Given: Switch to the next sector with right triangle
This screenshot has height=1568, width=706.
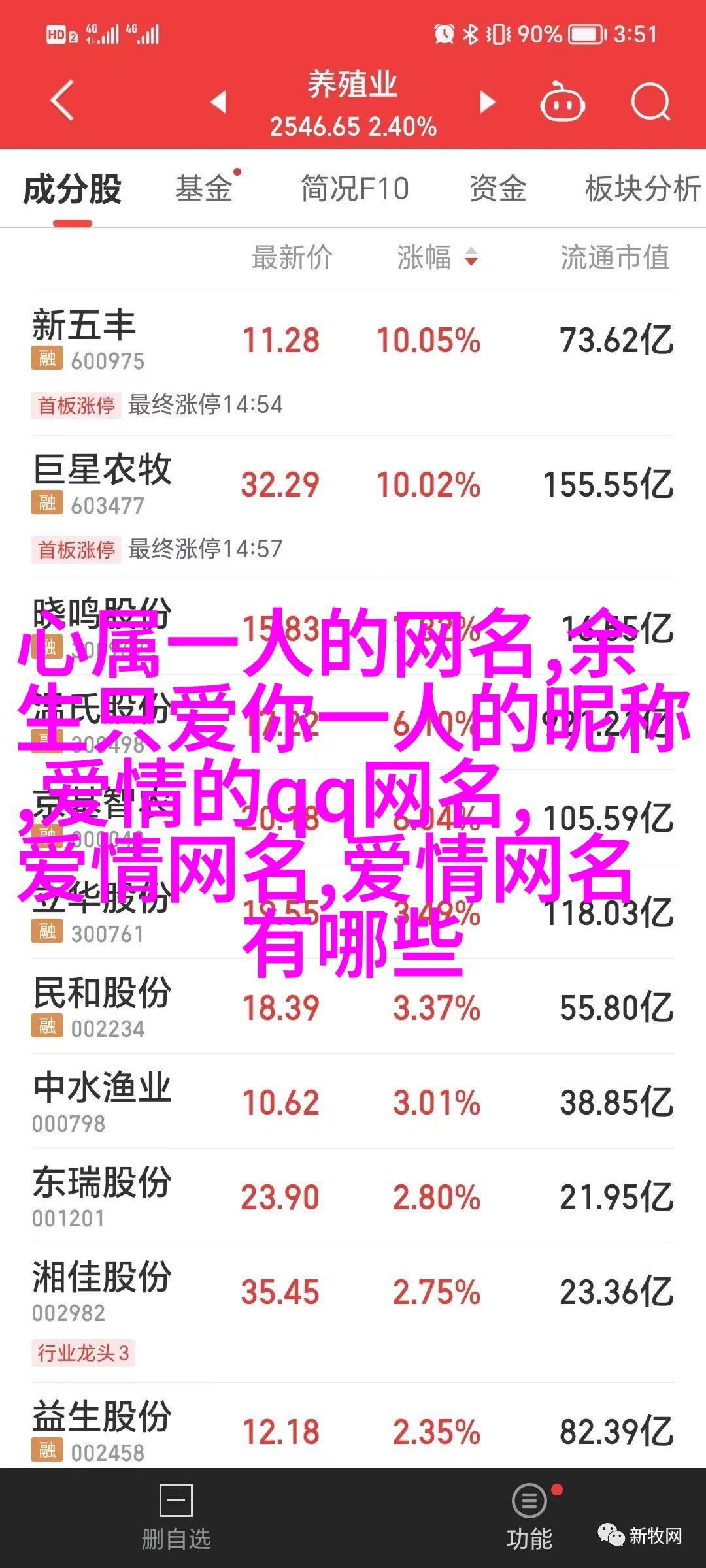Looking at the screenshot, I should 487,102.
